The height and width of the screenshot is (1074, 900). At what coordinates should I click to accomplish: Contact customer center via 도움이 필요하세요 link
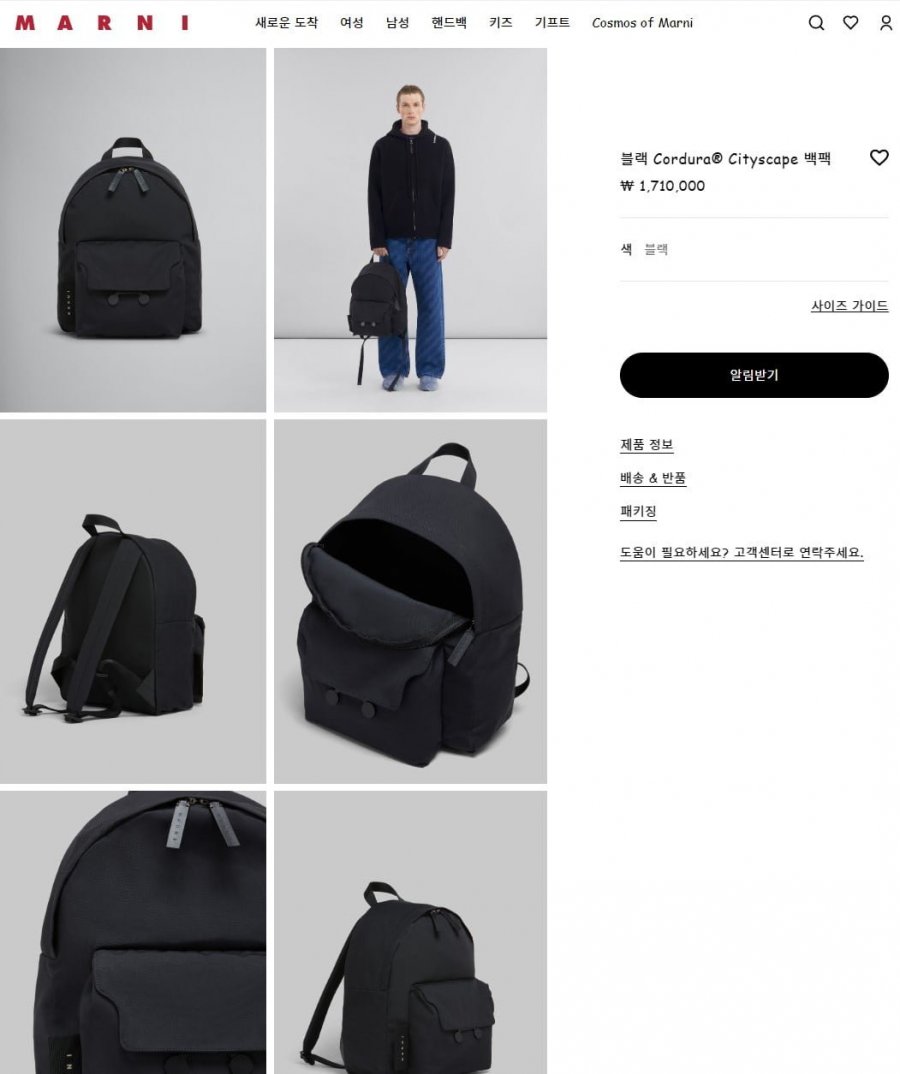tap(741, 552)
